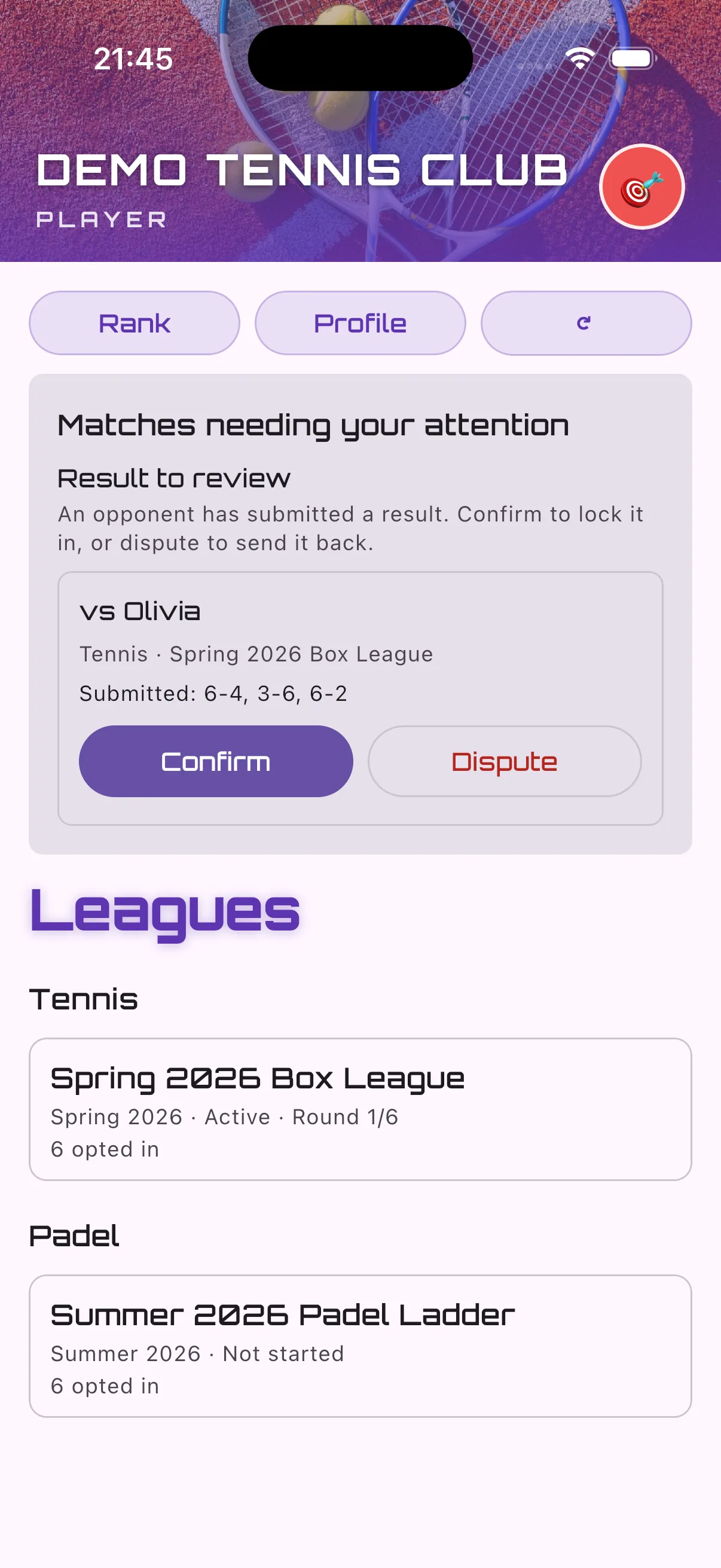Click the PLAYER subtitle label
721x1568 pixels.
point(101,219)
